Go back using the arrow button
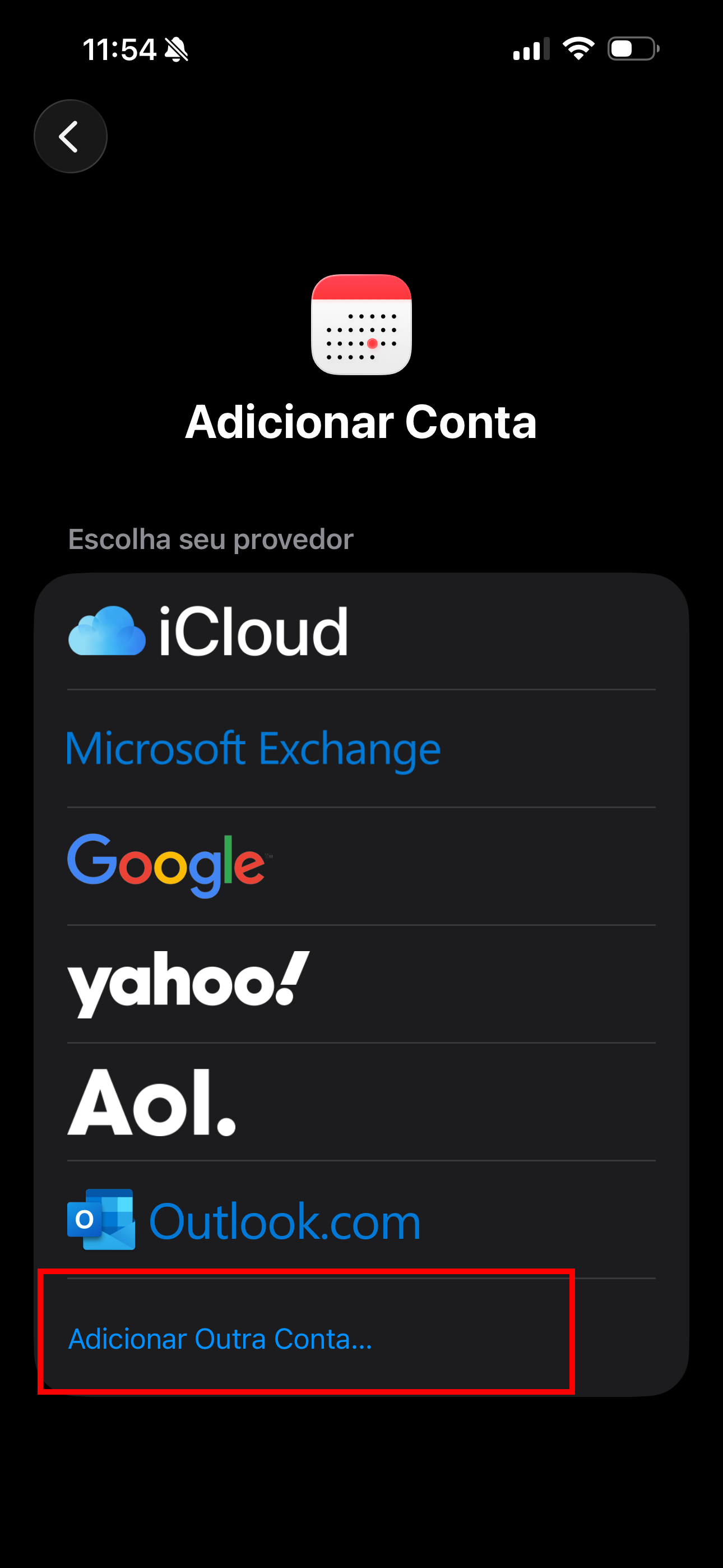Screen dimensions: 723x1568 coord(71,136)
